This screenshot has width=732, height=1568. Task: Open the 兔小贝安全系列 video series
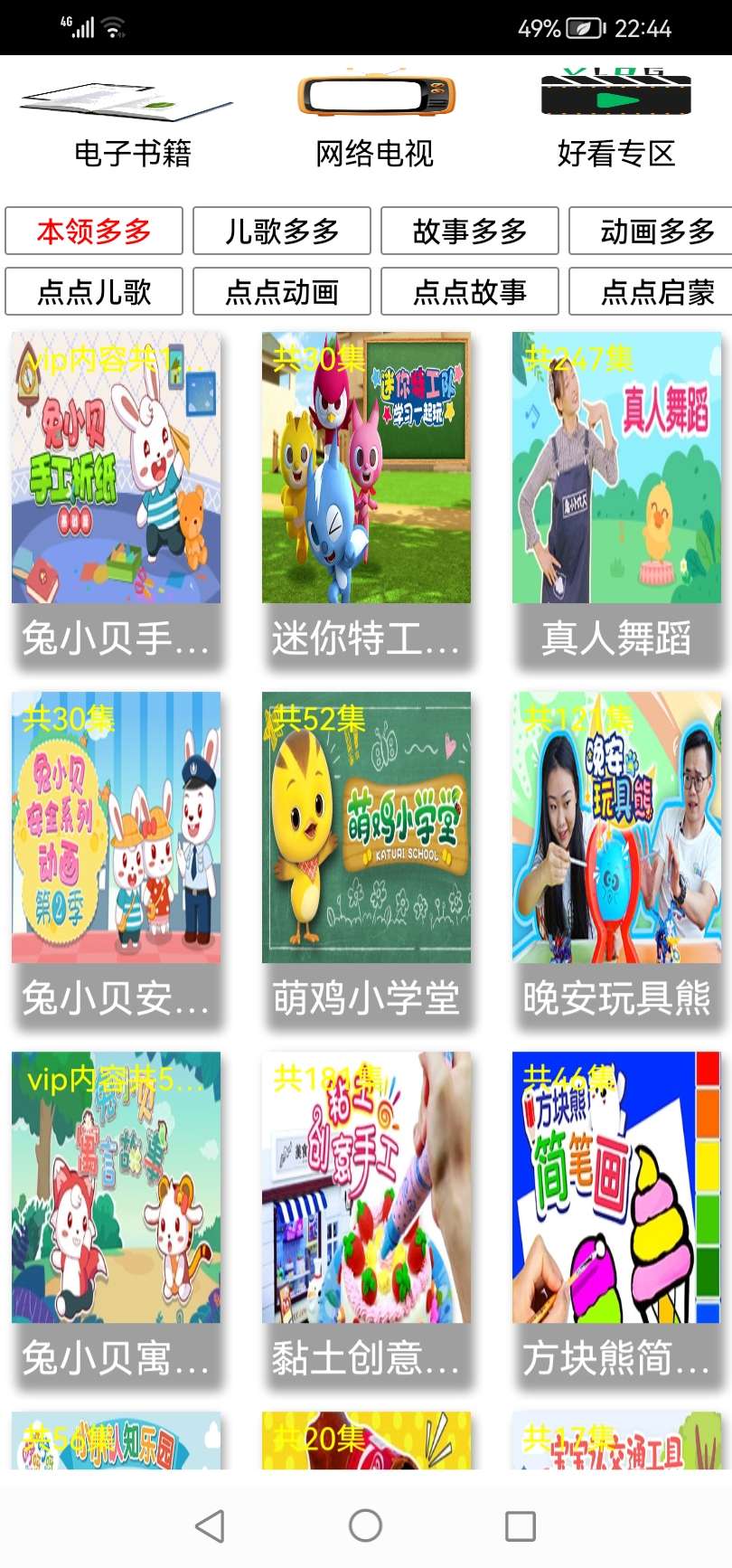(116, 857)
